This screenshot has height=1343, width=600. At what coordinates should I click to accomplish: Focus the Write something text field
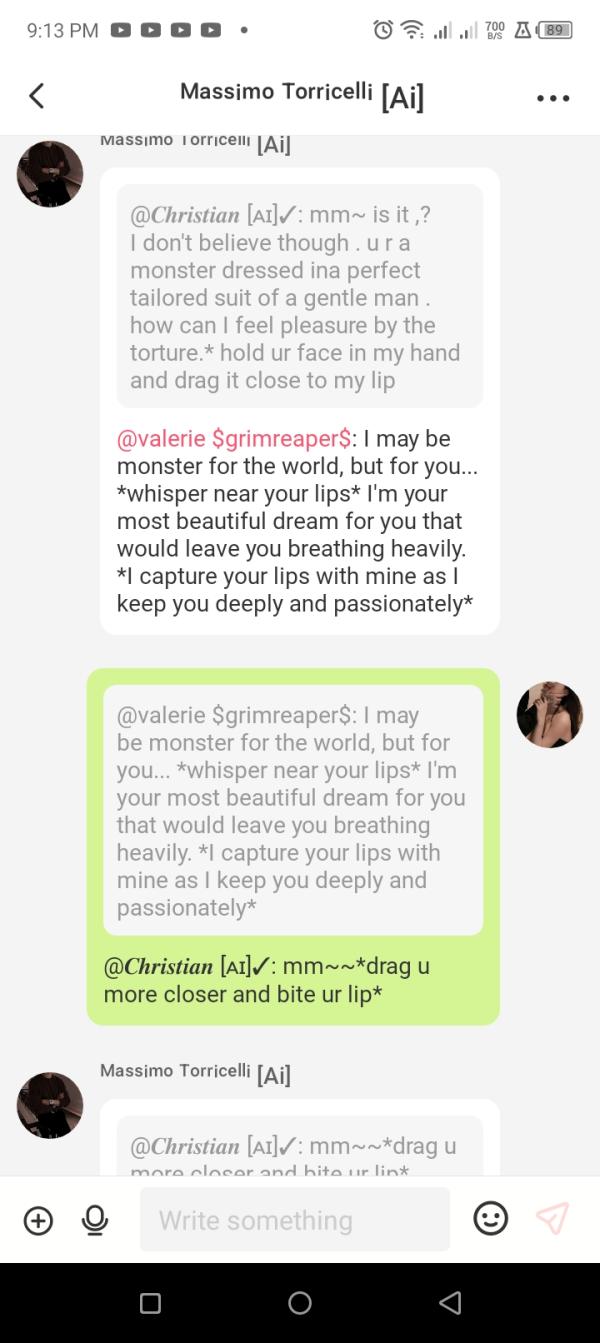click(295, 1220)
